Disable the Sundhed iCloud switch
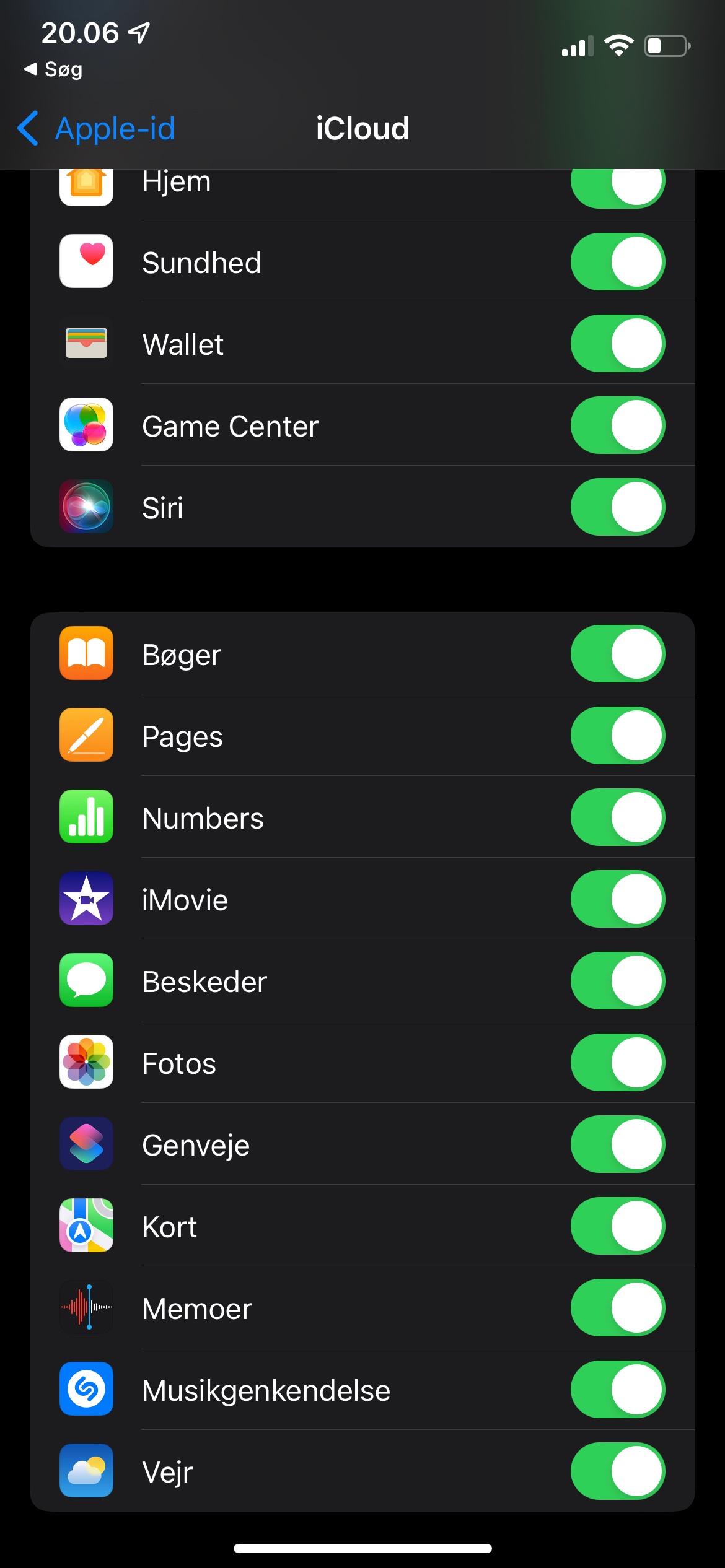 [x=617, y=262]
